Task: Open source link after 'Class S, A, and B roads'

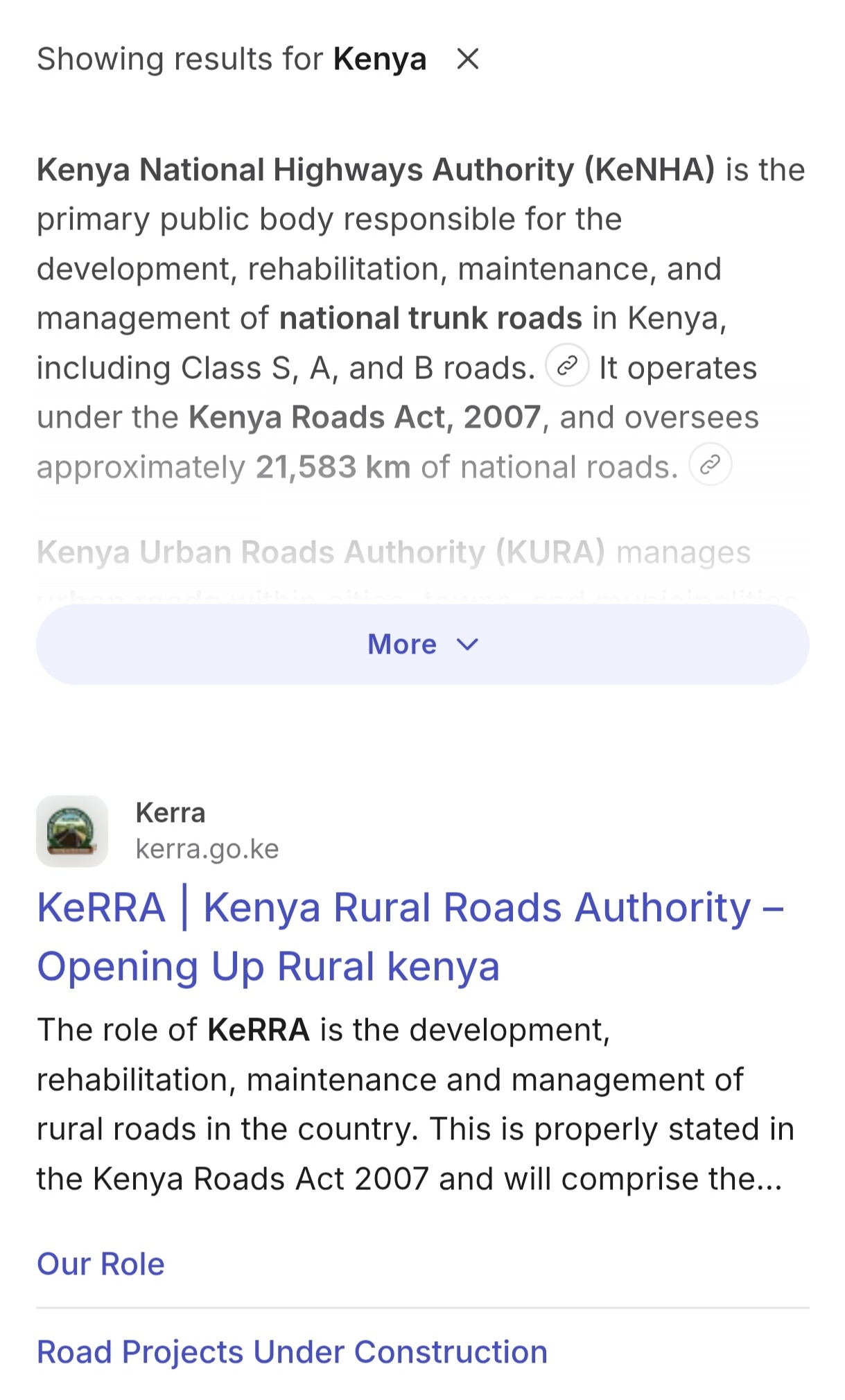Action: pos(567,366)
